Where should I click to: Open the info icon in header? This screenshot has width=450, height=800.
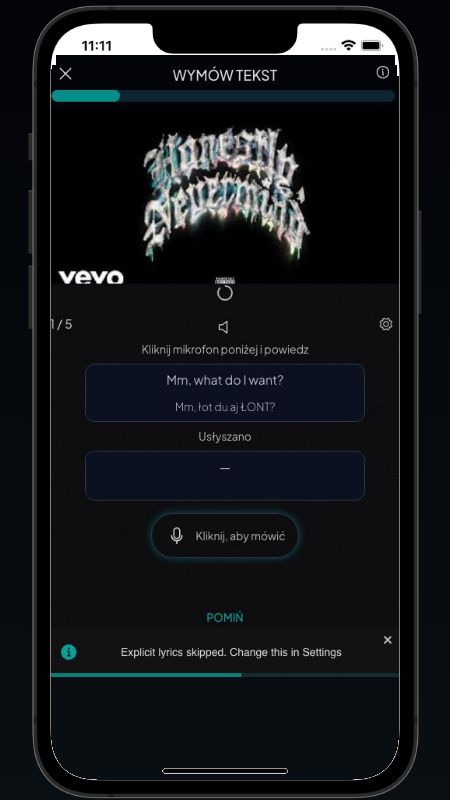tap(383, 72)
